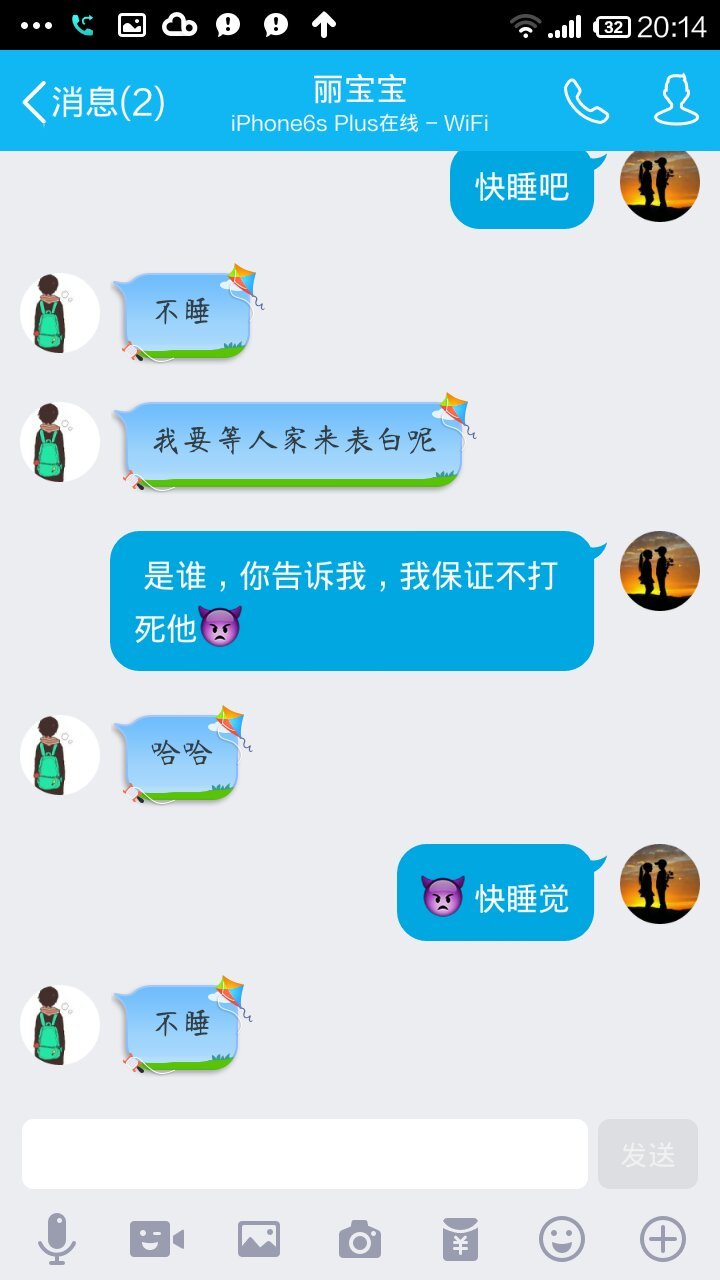Screen dimensions: 720x1280
Task: Open the photo gallery picker
Action: [x=259, y=1240]
